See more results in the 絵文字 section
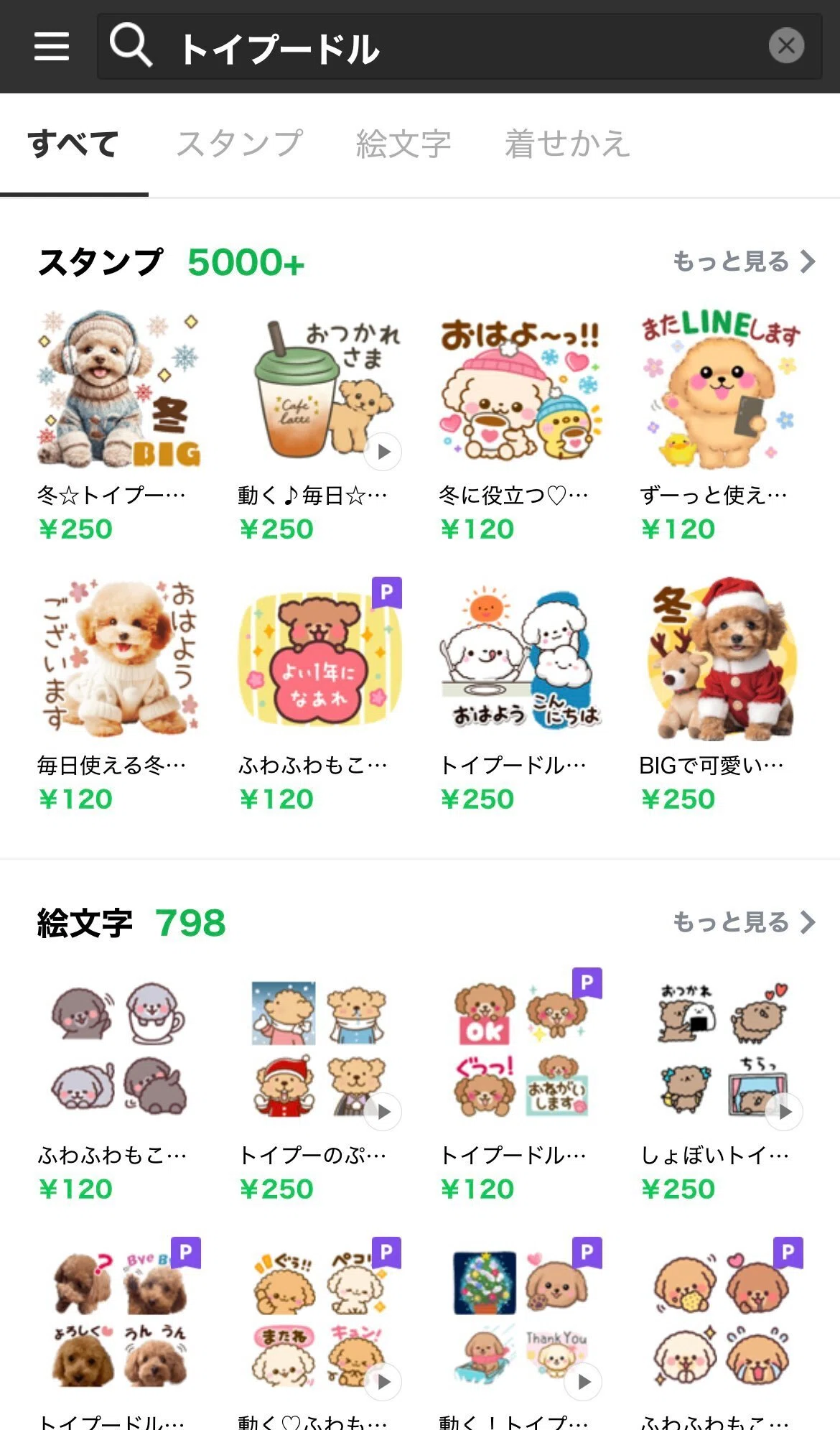 click(x=744, y=921)
